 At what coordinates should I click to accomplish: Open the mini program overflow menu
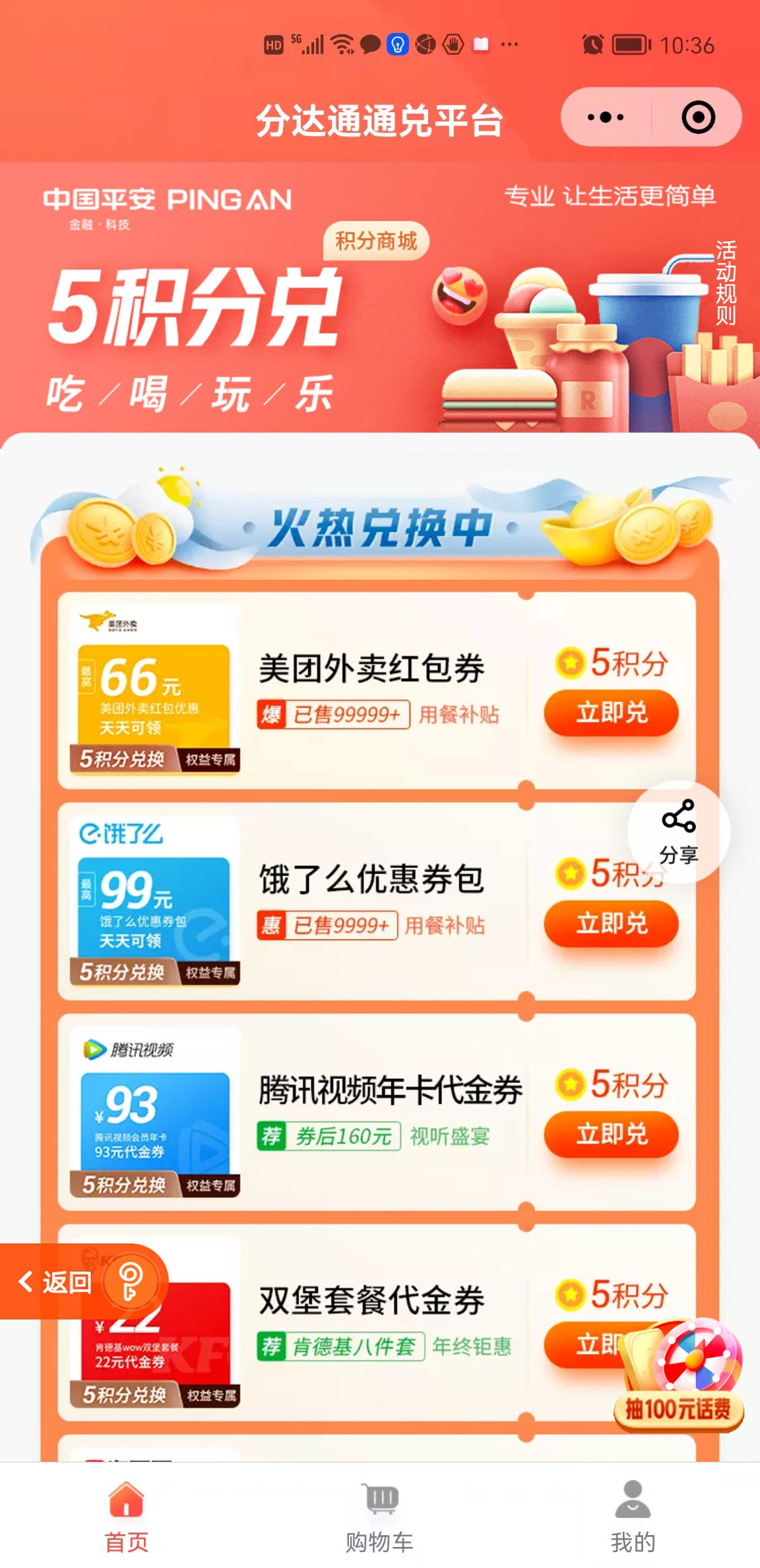click(605, 117)
